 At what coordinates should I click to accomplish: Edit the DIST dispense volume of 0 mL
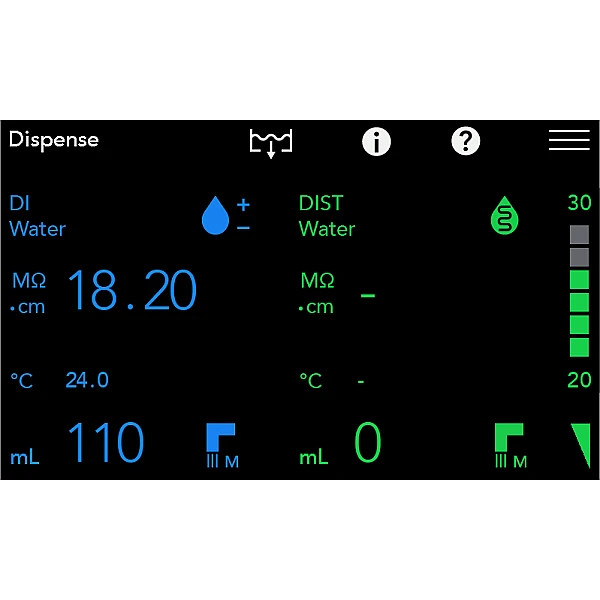(368, 443)
